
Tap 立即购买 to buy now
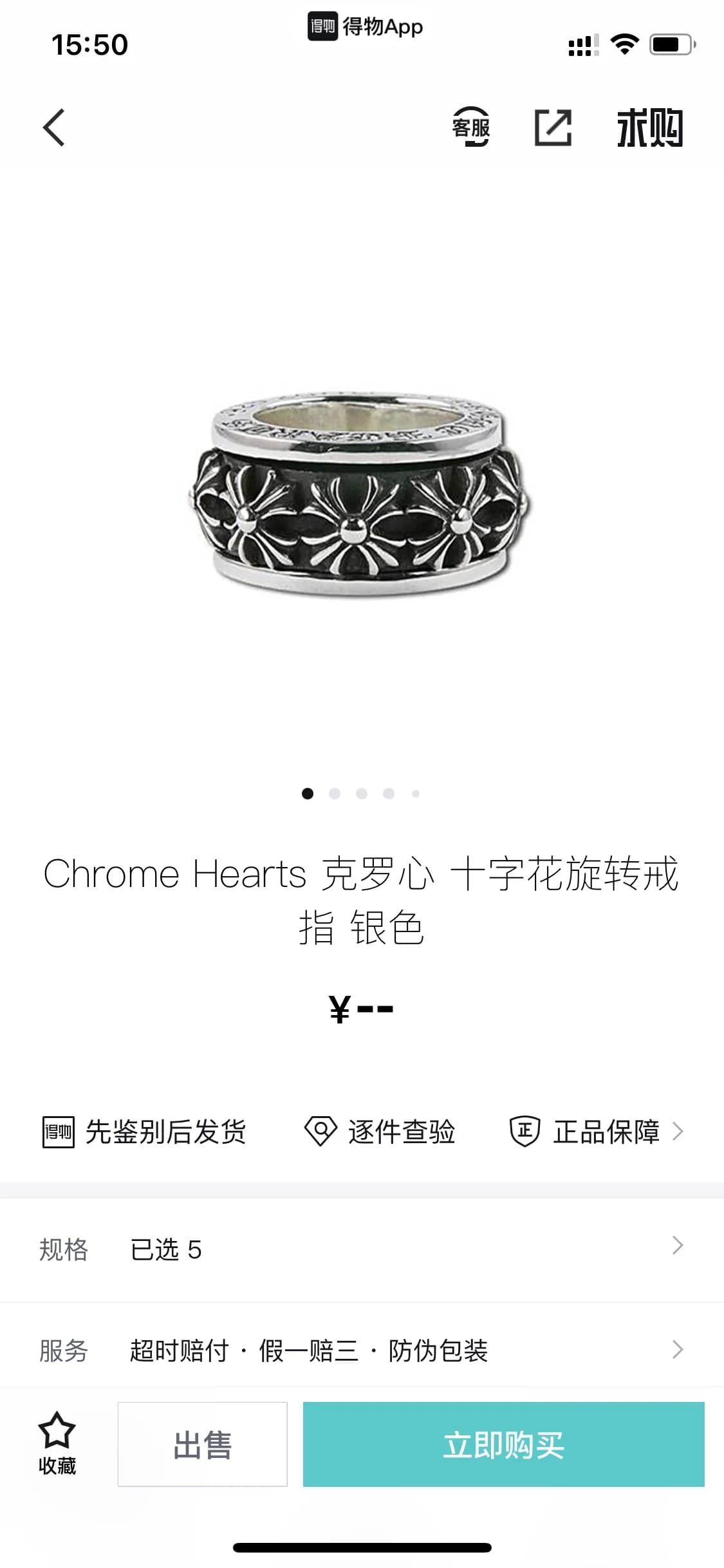click(x=503, y=1444)
